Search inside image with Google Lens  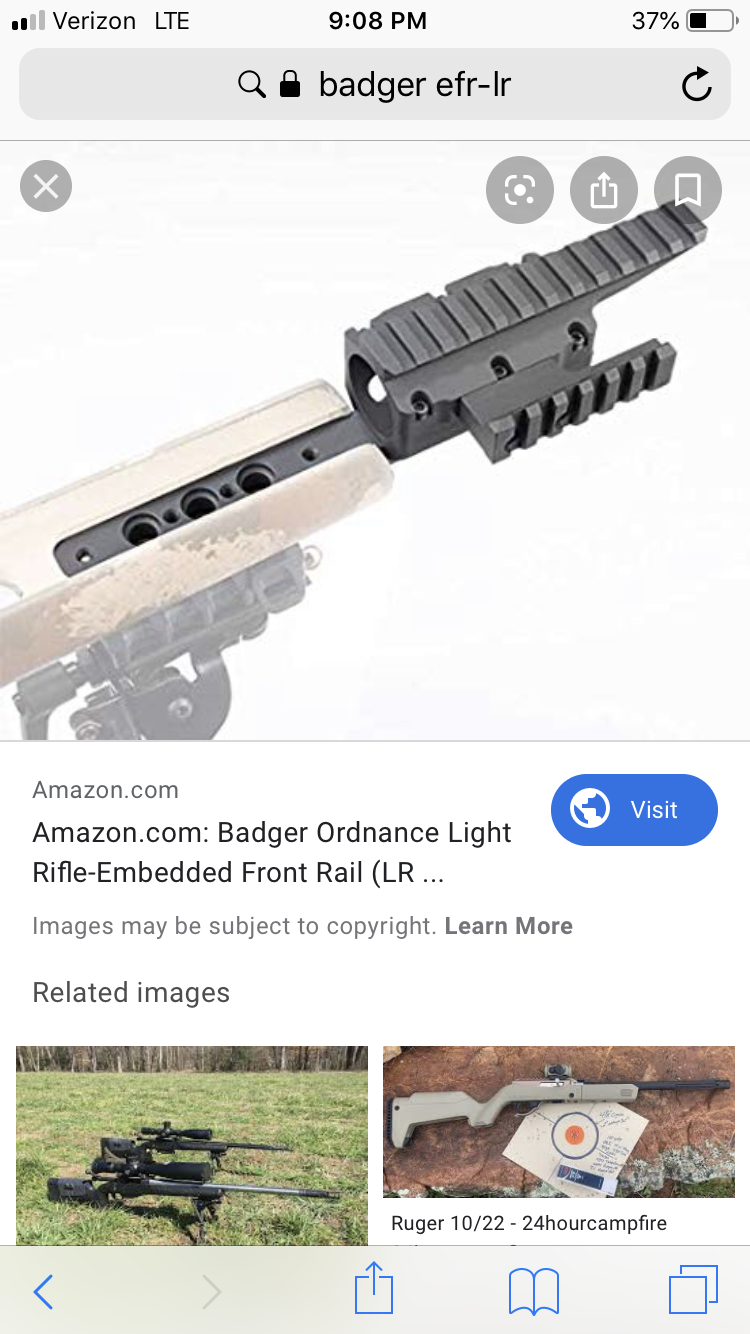click(520, 190)
